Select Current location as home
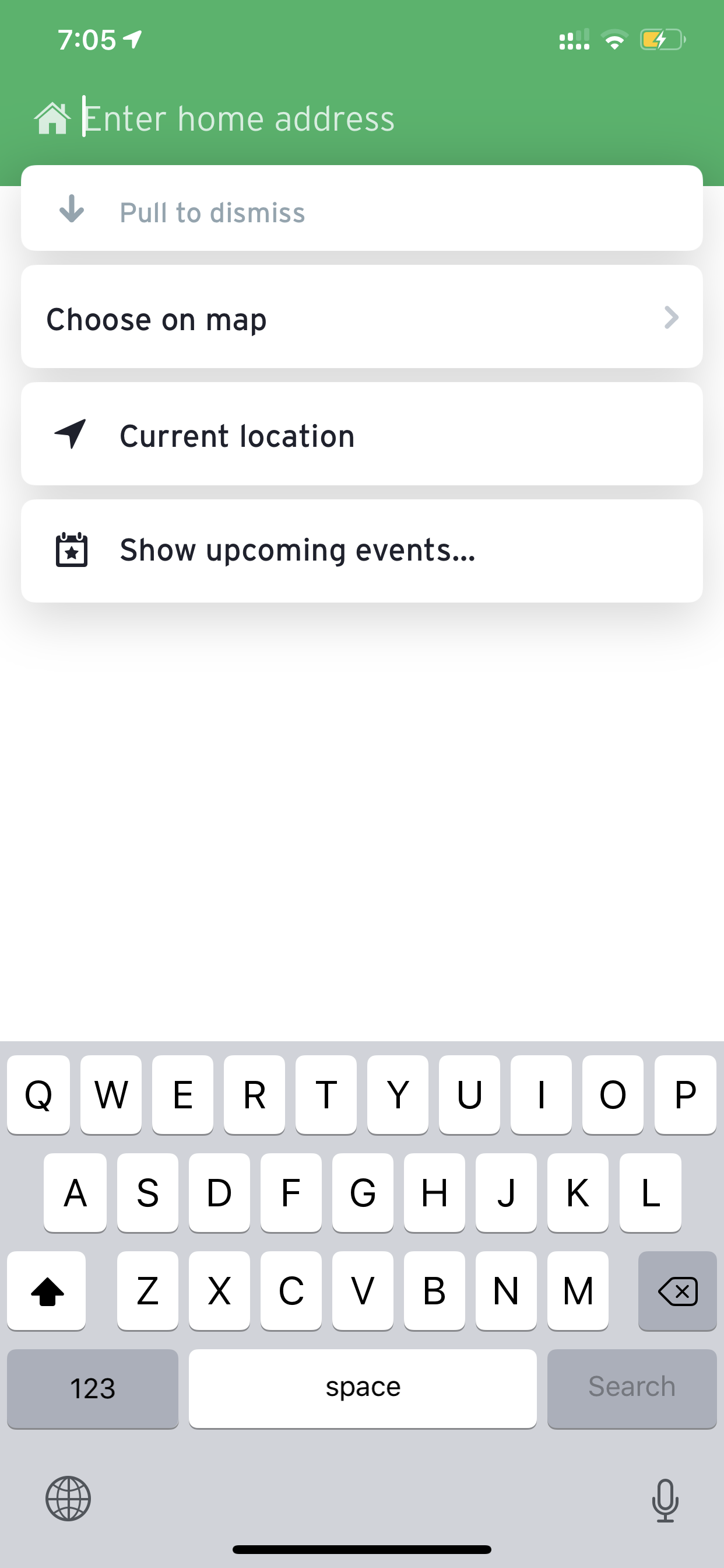 pyautogui.click(x=362, y=435)
